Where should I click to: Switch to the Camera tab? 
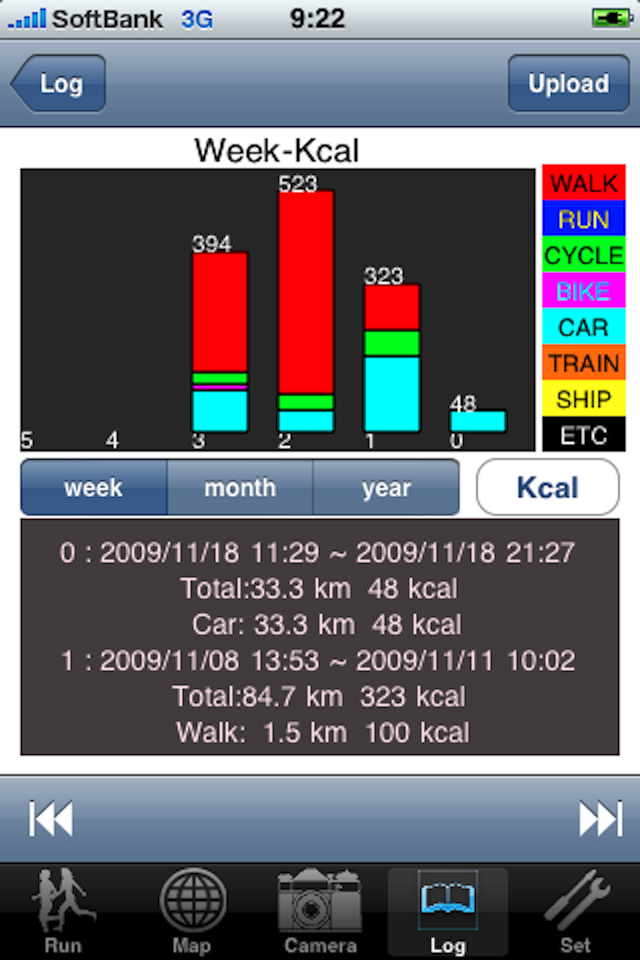pos(320,911)
